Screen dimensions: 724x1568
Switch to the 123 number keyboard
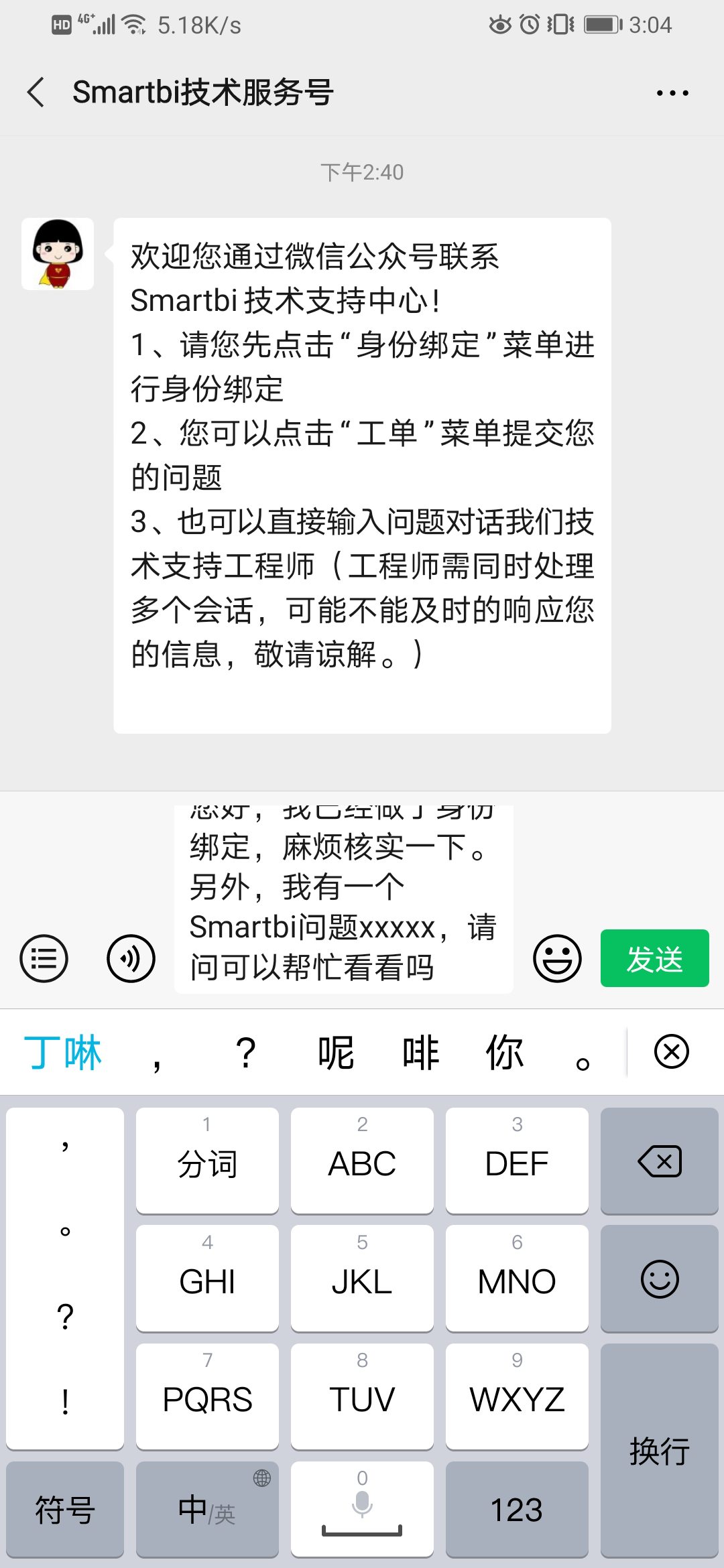click(517, 1510)
